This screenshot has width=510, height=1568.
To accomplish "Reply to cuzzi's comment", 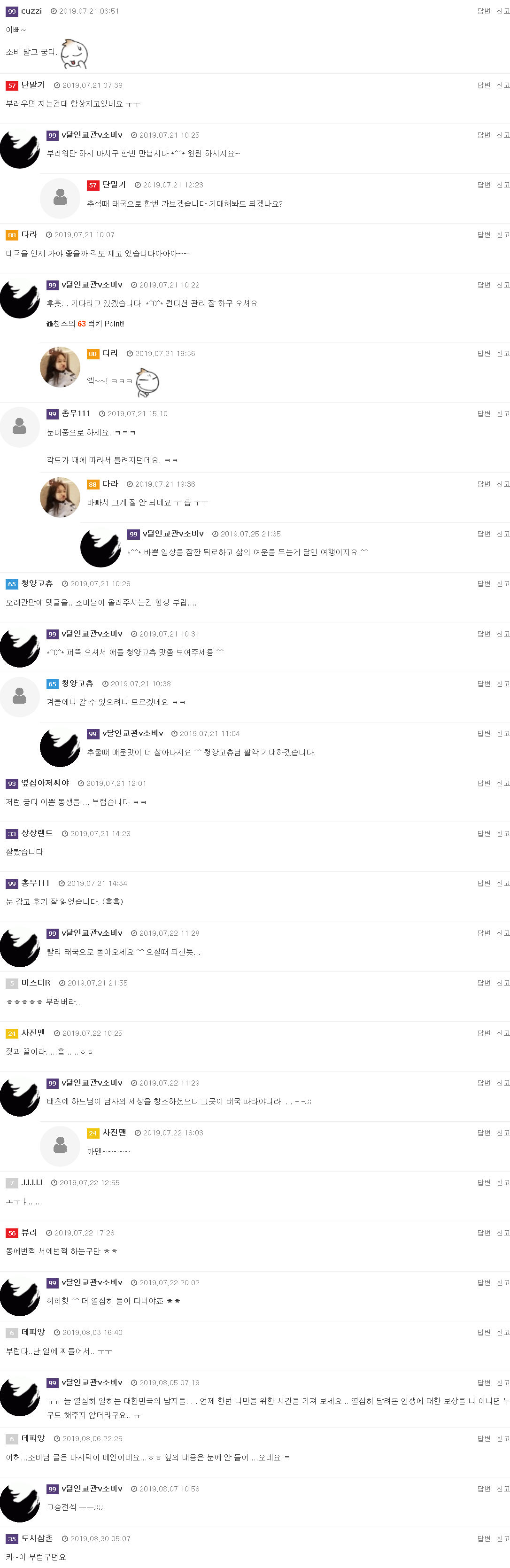I will pos(483,11).
